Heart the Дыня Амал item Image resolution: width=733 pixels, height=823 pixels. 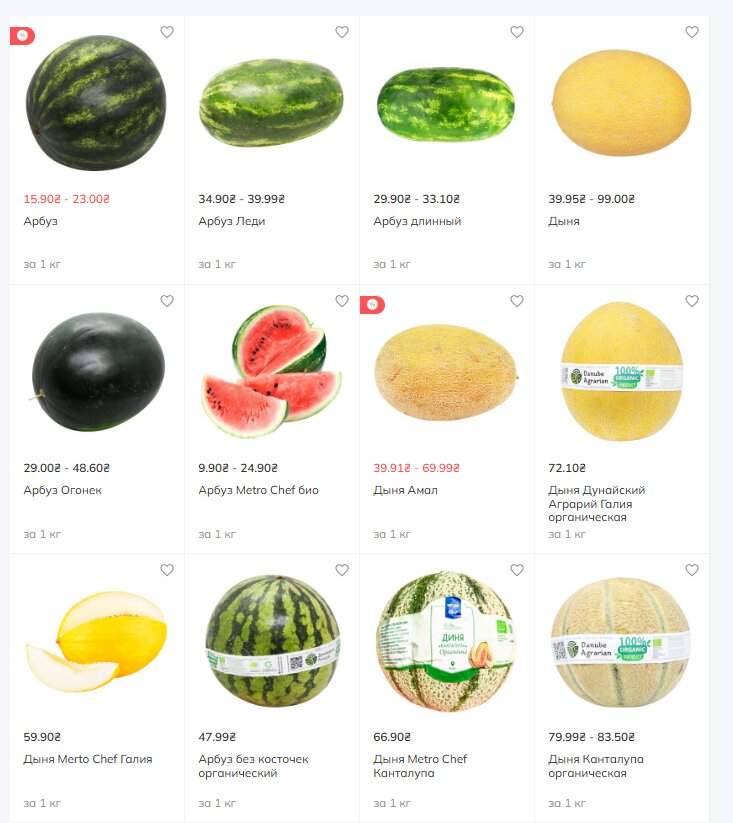click(x=517, y=301)
